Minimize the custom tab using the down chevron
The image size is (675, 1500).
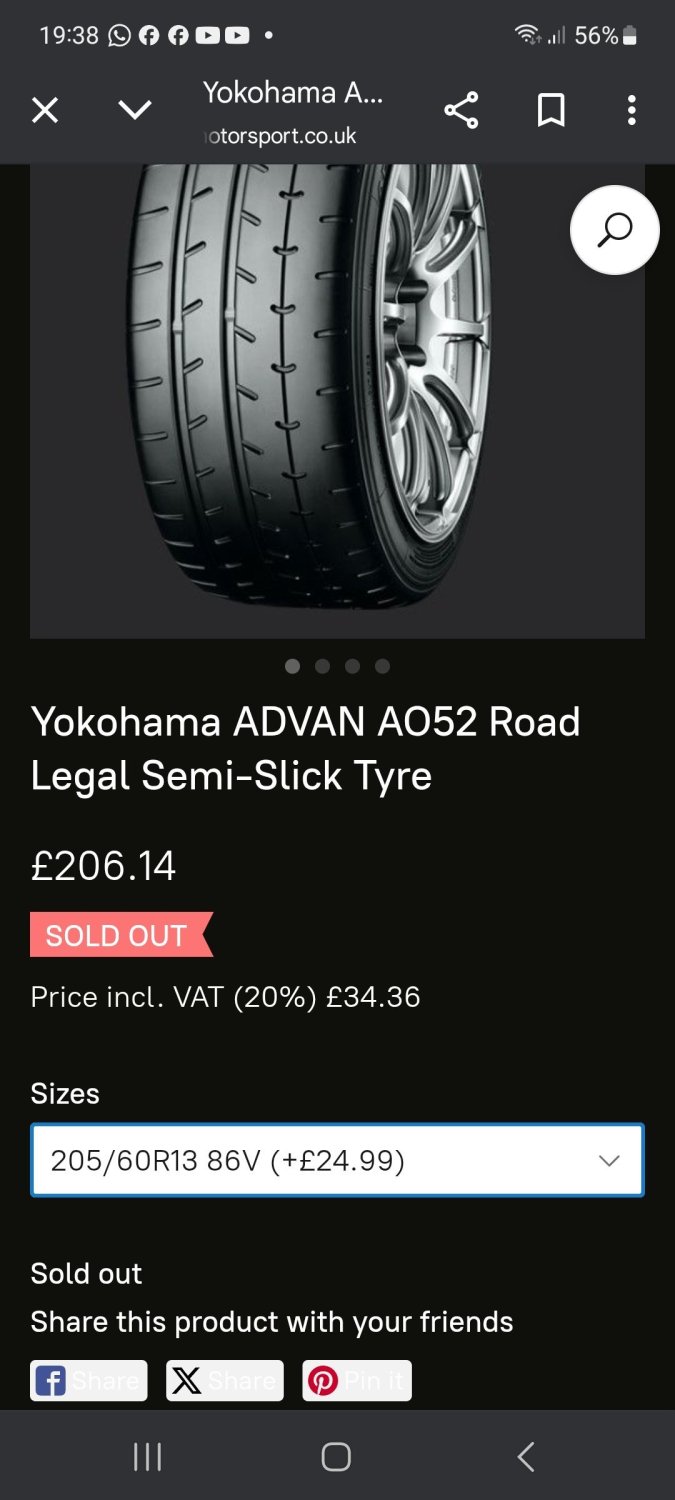(135, 110)
